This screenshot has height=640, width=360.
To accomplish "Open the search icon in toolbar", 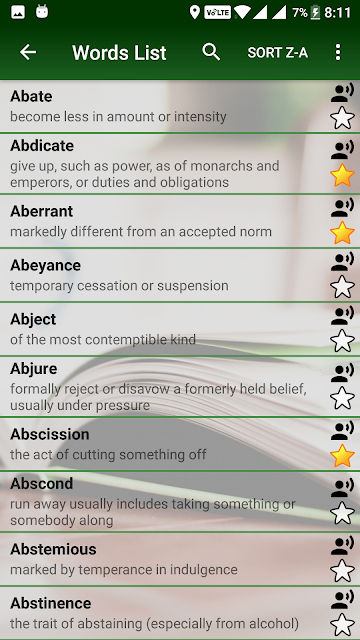I will (211, 52).
